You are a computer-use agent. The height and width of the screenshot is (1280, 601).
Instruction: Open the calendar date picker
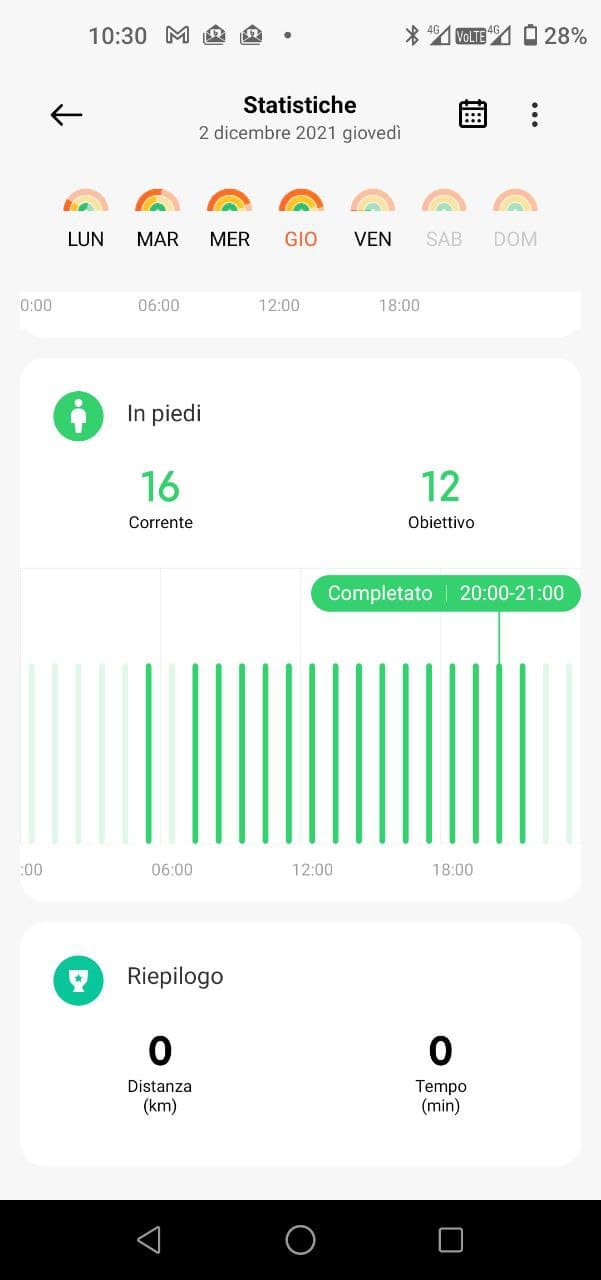(473, 114)
